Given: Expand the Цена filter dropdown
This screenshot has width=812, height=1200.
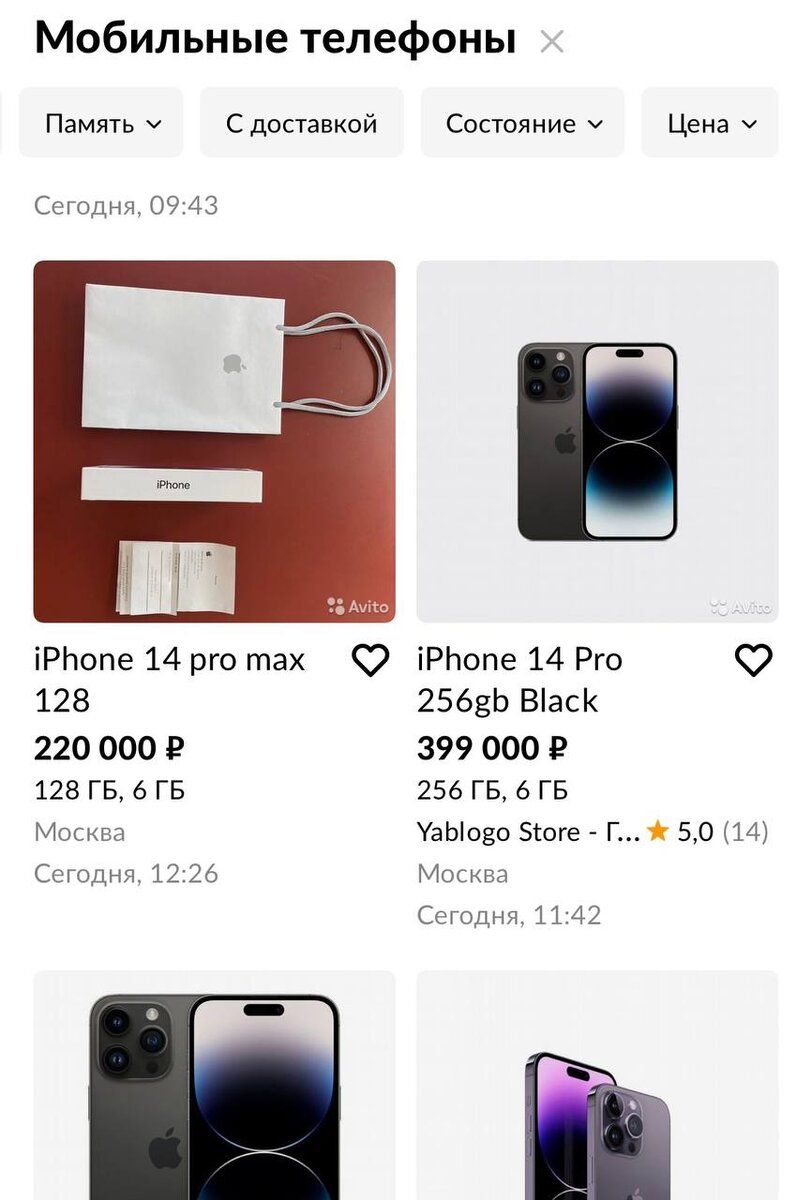Looking at the screenshot, I should coord(711,124).
